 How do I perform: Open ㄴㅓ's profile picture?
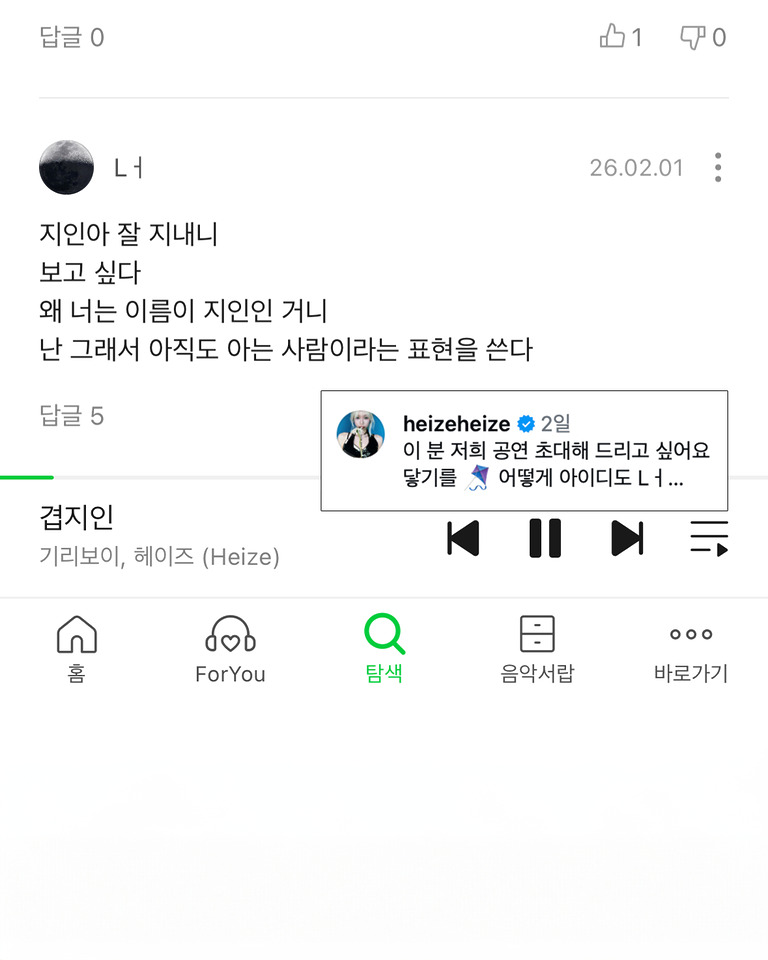point(66,167)
